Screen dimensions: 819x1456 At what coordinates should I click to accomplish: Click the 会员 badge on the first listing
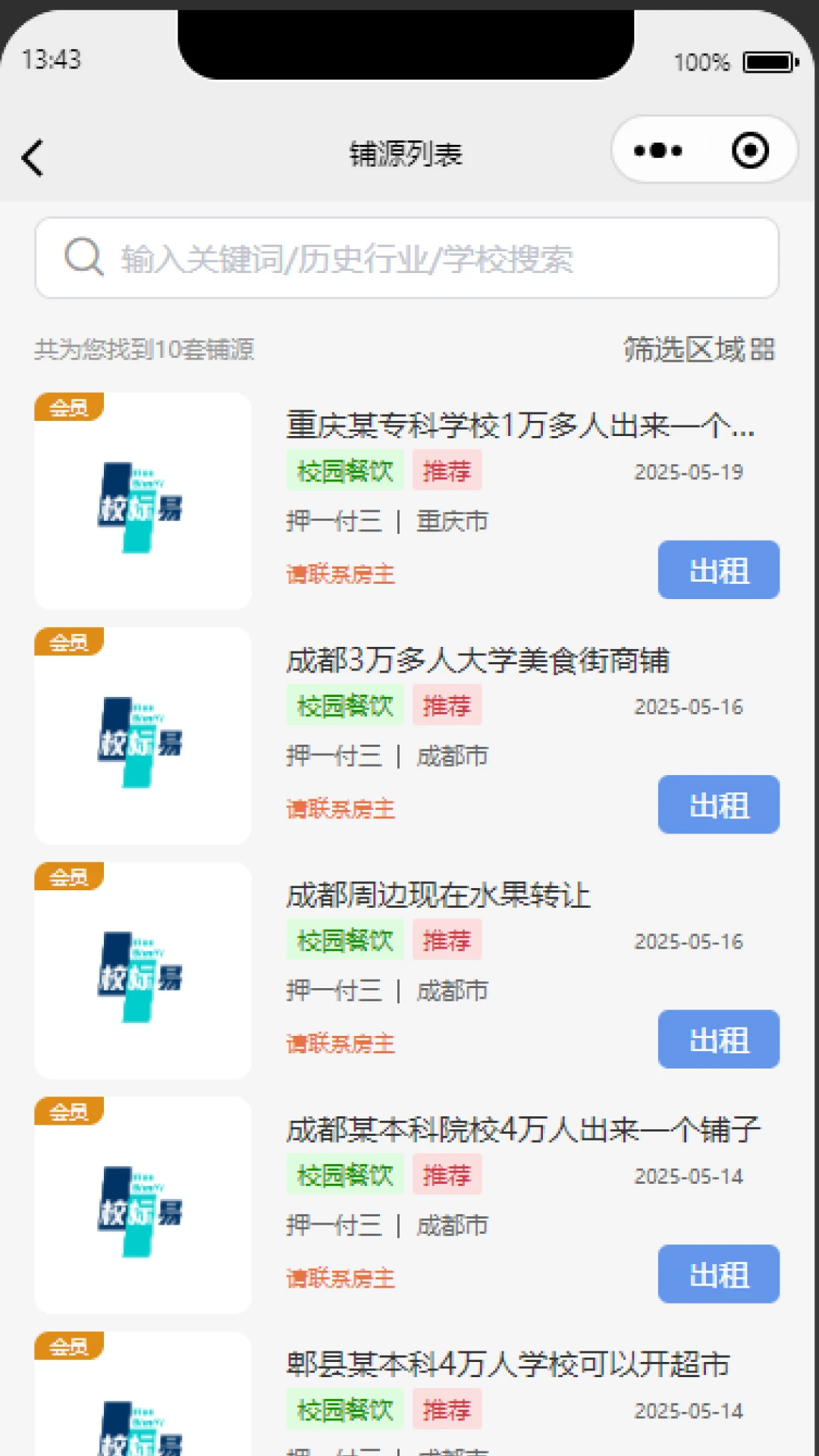[67, 407]
